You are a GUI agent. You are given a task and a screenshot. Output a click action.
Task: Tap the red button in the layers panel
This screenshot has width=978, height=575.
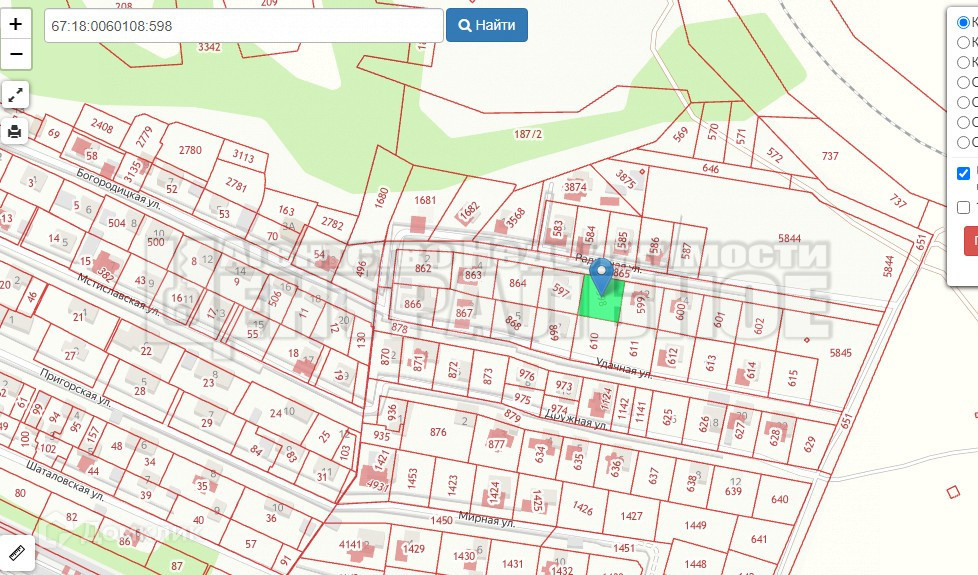(971, 242)
